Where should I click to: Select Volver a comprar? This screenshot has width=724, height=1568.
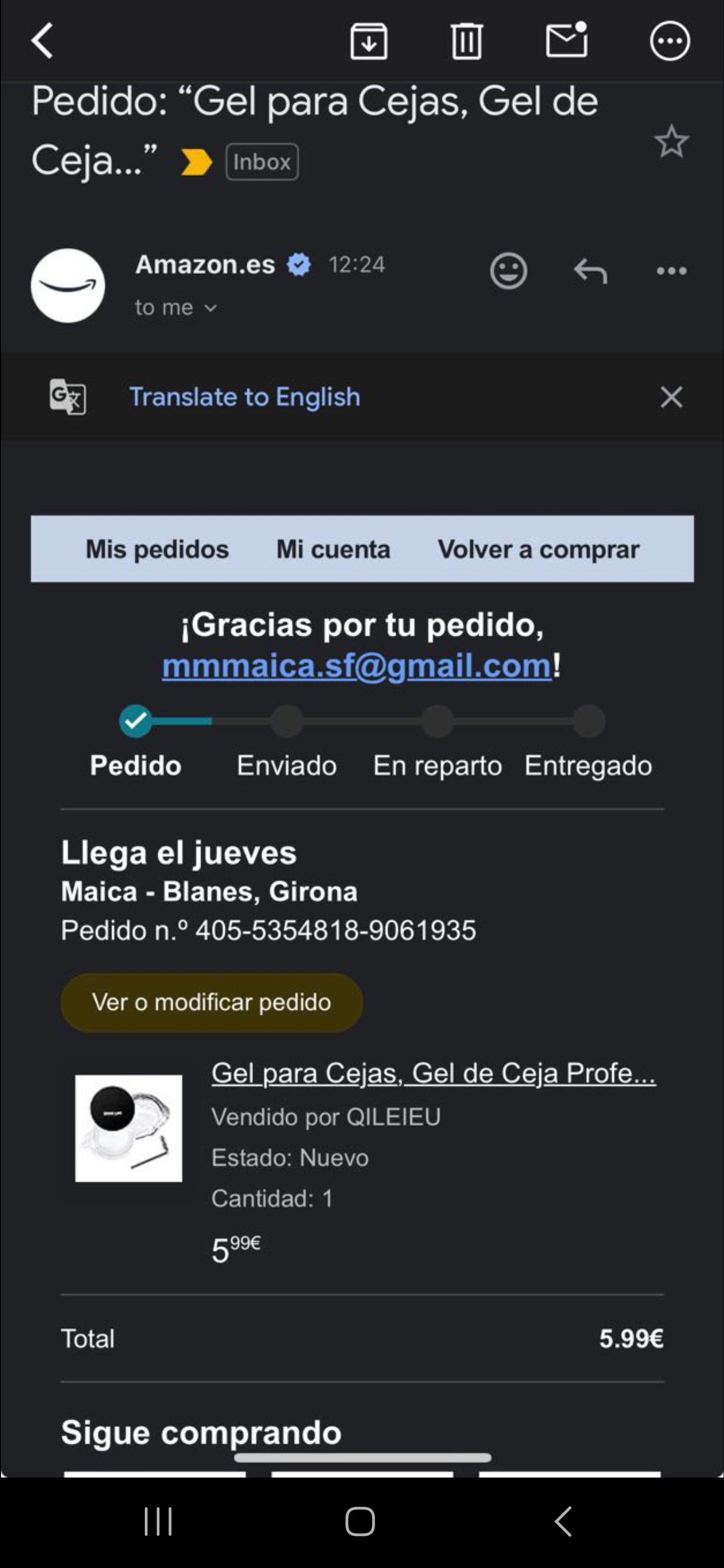point(538,549)
